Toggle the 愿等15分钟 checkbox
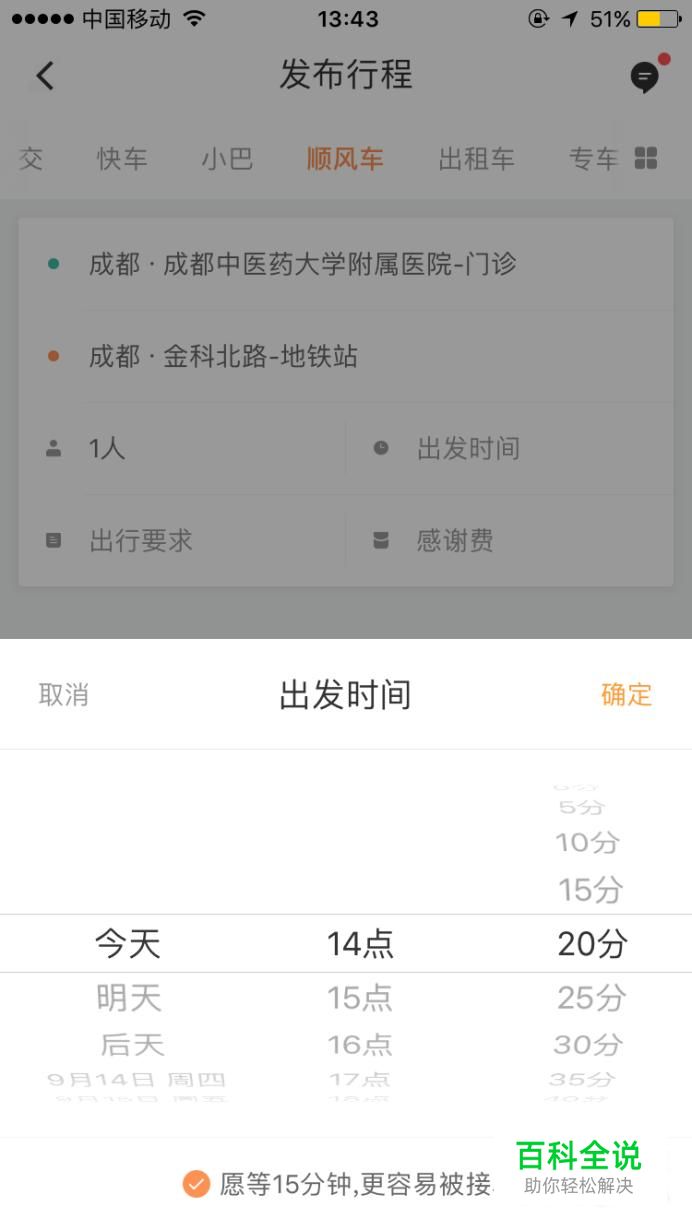Screen dimensions: 692x1230 pos(197,1185)
